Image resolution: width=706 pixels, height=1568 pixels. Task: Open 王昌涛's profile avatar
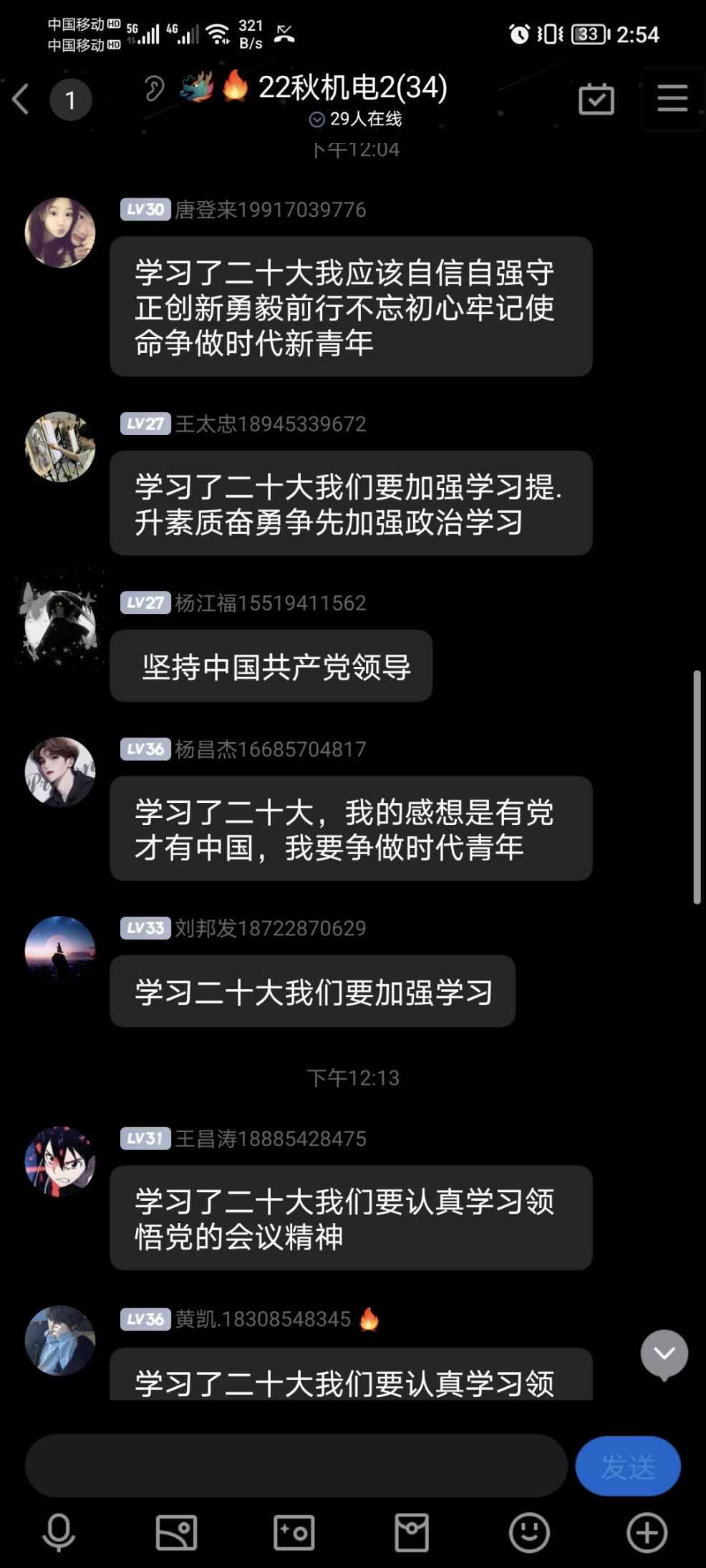click(x=60, y=1161)
